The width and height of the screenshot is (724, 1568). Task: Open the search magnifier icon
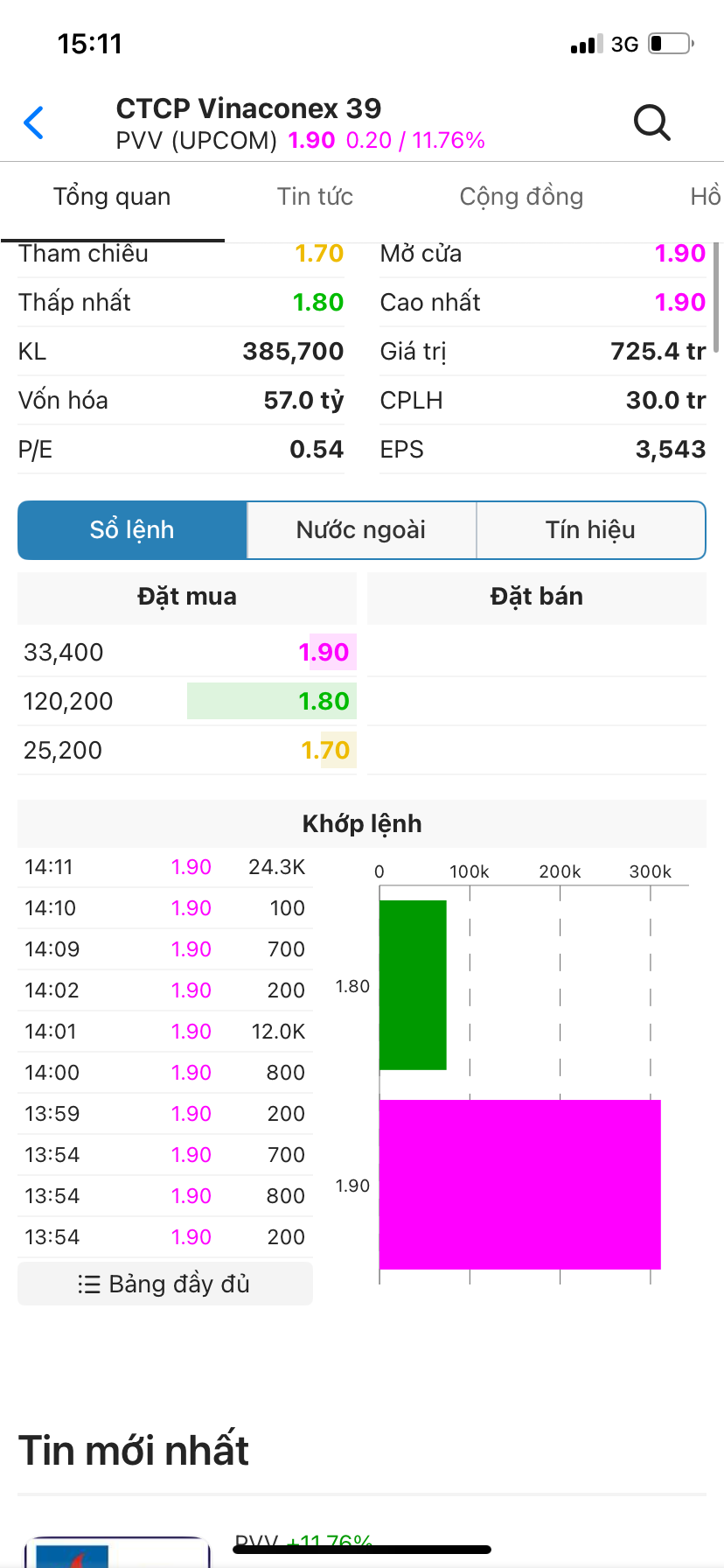coord(651,122)
